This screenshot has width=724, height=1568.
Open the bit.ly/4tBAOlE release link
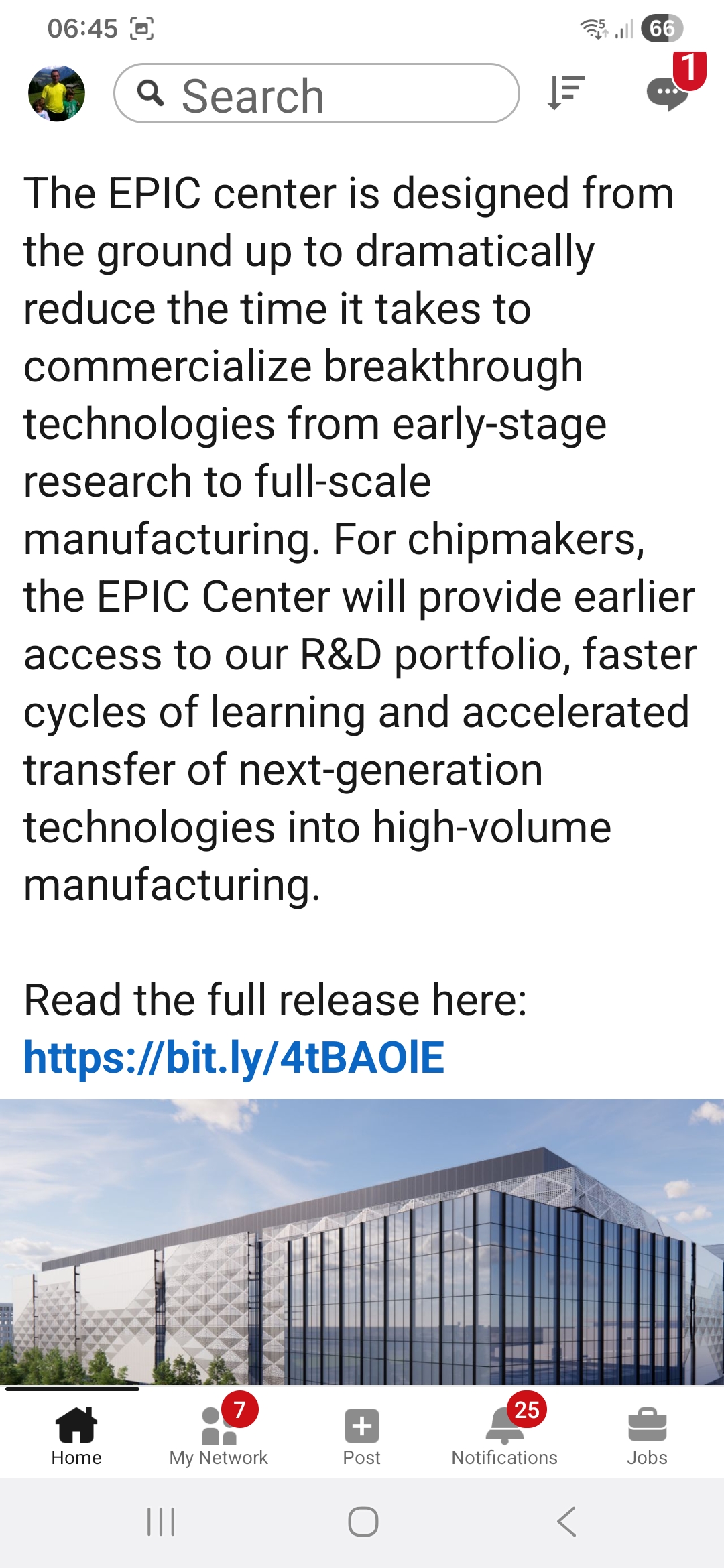(x=234, y=1058)
